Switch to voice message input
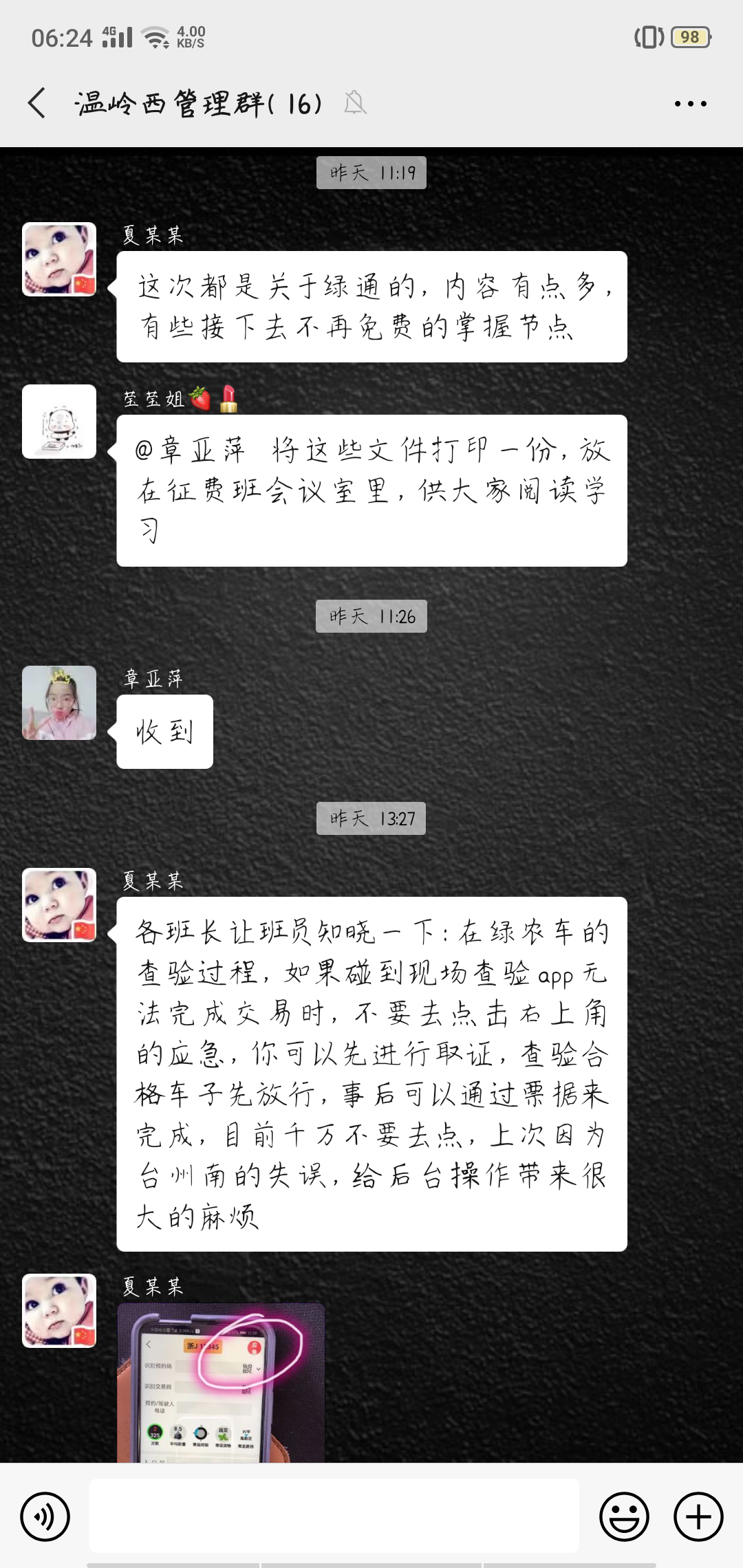The height and width of the screenshot is (1568, 743). pyautogui.click(x=45, y=1516)
